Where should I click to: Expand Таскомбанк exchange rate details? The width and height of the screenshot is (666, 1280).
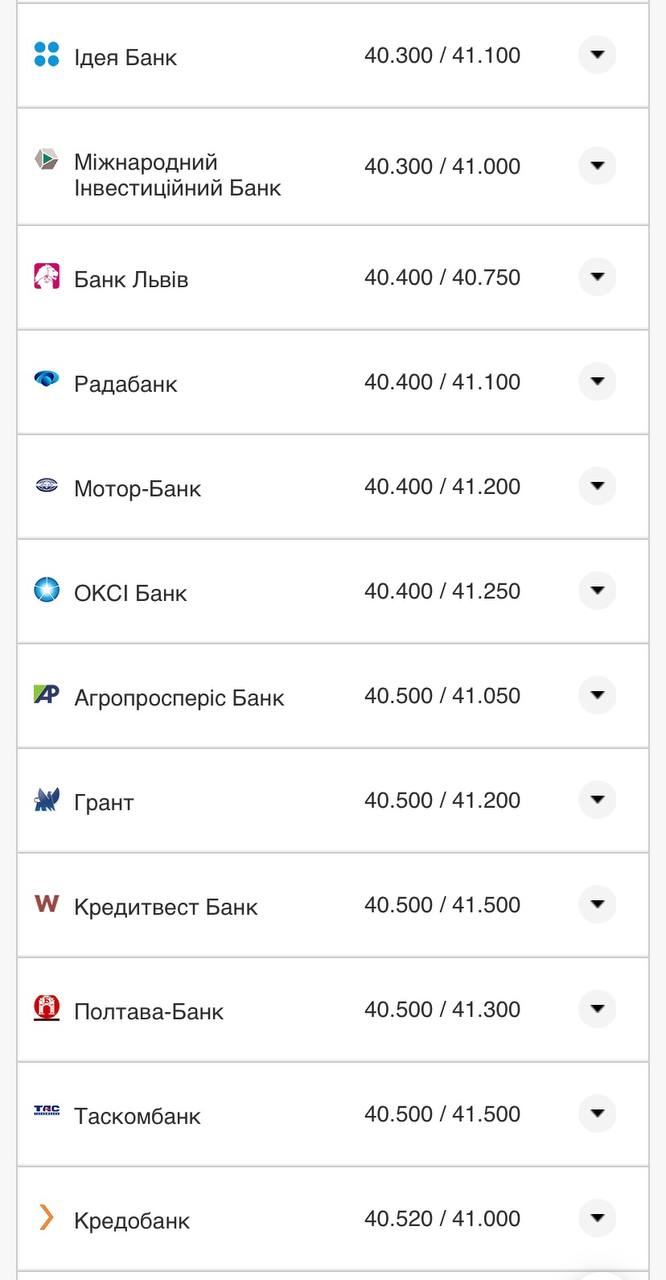[x=597, y=1113]
